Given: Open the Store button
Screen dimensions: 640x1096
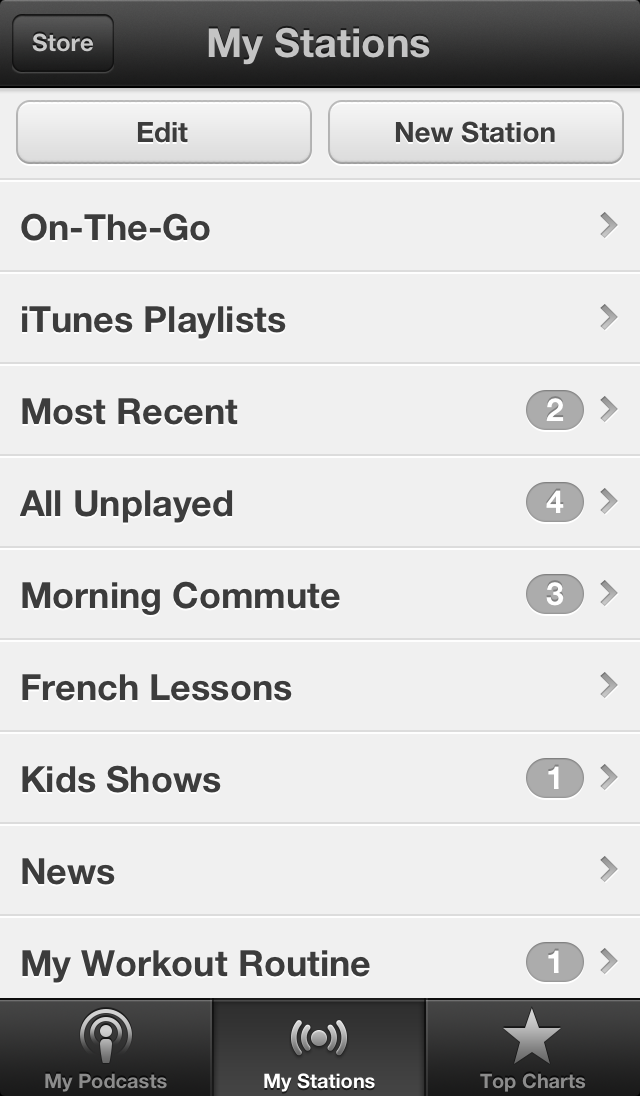Looking at the screenshot, I should (62, 44).
